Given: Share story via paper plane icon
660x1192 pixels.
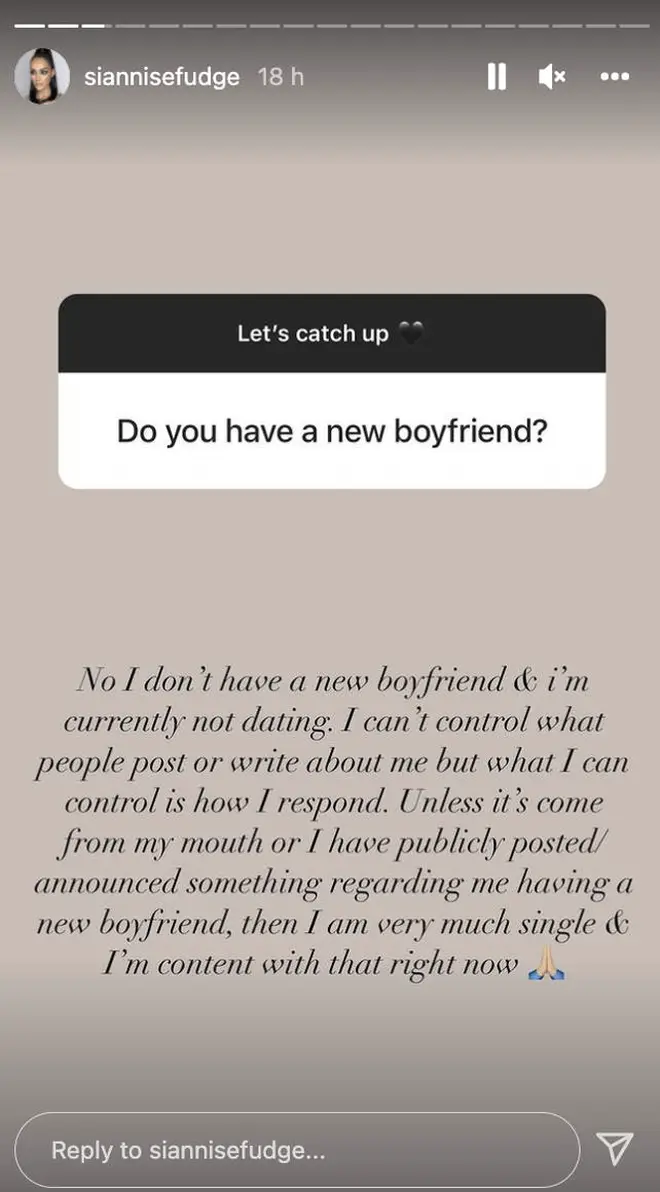Looking at the screenshot, I should coord(614,1149).
